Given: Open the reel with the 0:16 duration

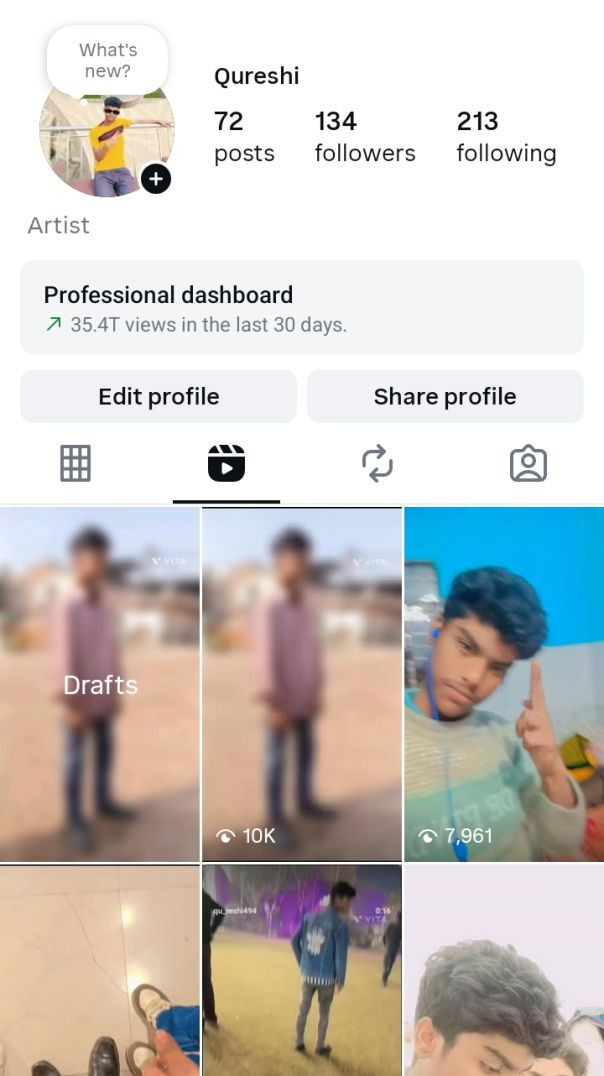Looking at the screenshot, I should [302, 970].
